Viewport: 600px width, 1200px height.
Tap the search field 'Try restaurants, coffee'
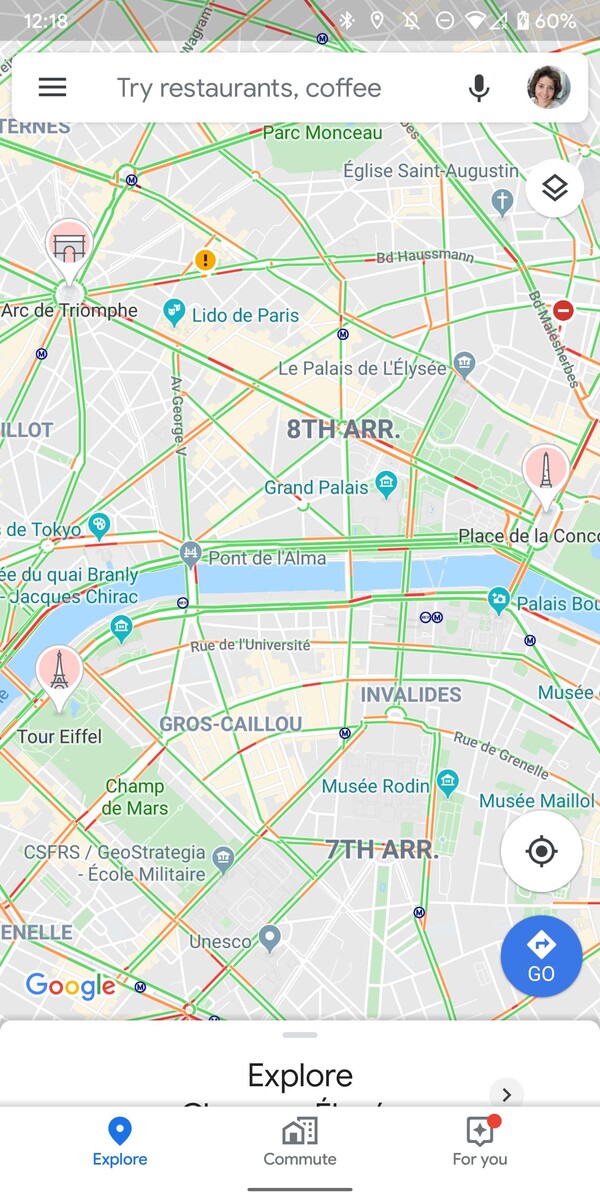tap(248, 88)
